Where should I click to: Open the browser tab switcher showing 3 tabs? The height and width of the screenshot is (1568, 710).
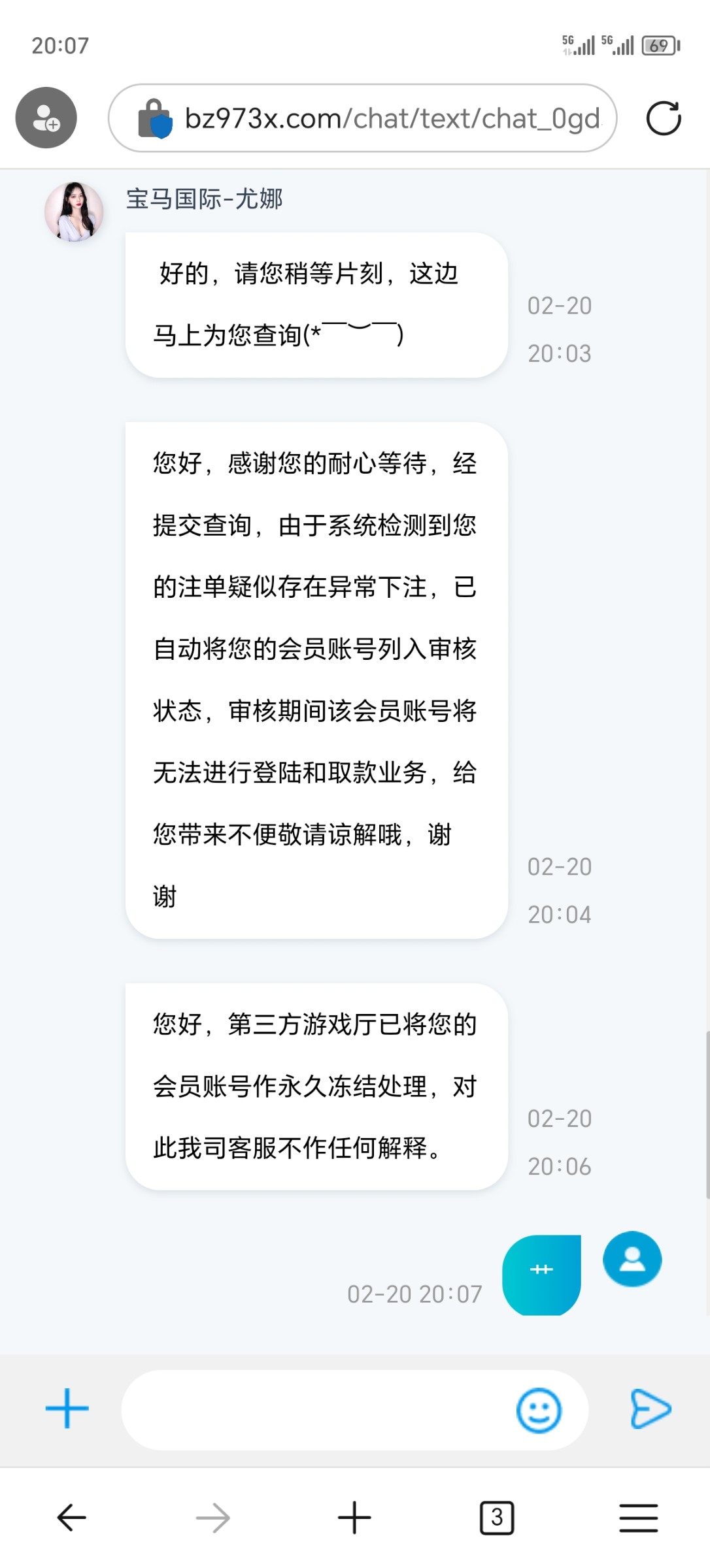point(497,1518)
